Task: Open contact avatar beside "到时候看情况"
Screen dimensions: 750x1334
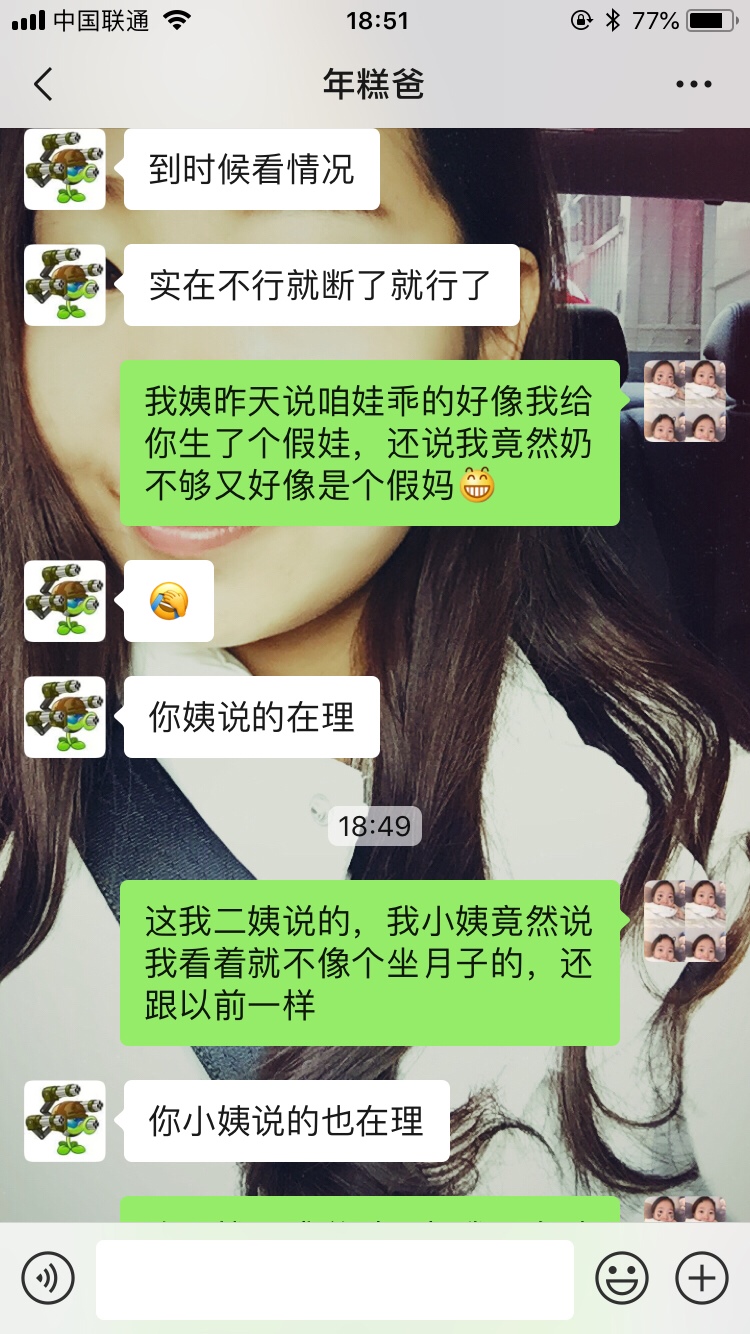Action: point(65,169)
